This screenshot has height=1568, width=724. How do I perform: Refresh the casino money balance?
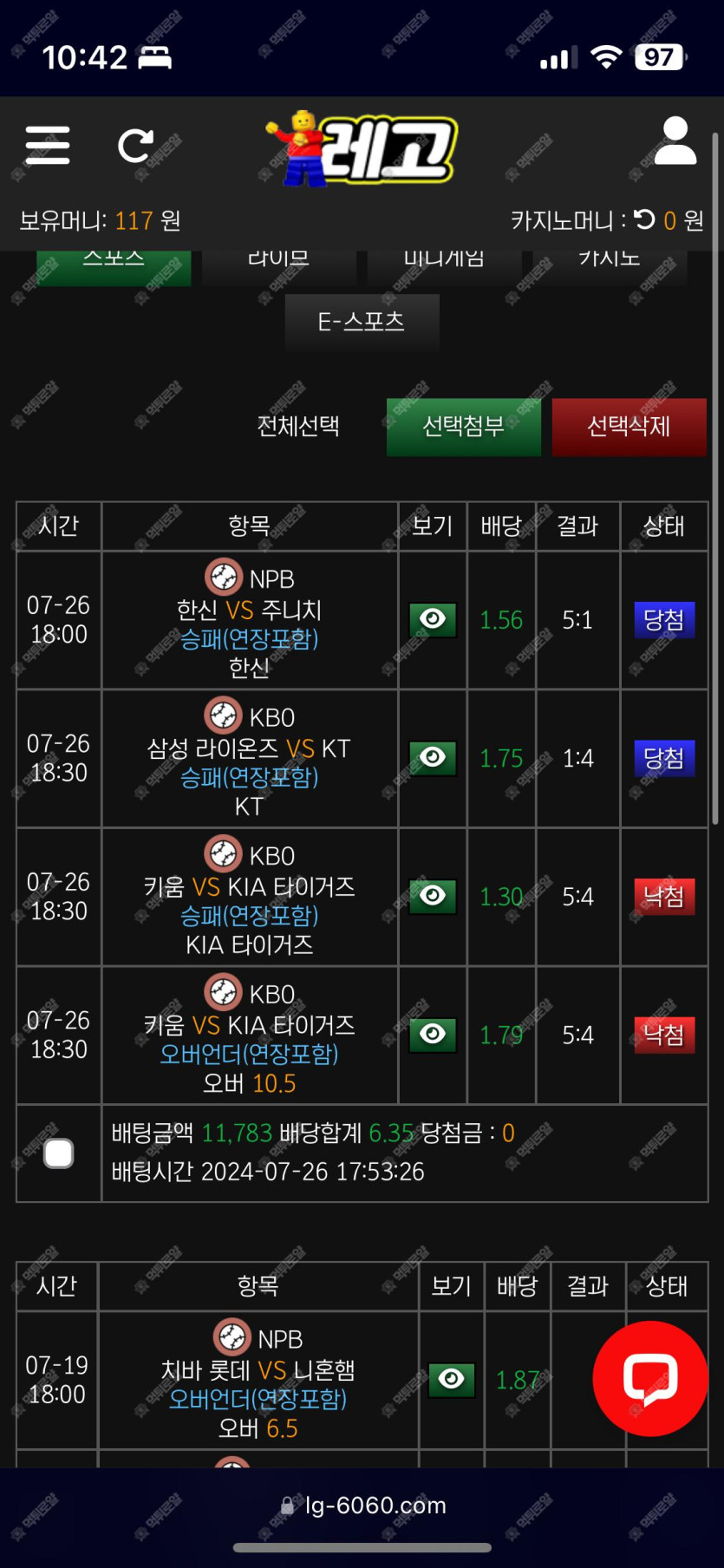pyautogui.click(x=644, y=219)
